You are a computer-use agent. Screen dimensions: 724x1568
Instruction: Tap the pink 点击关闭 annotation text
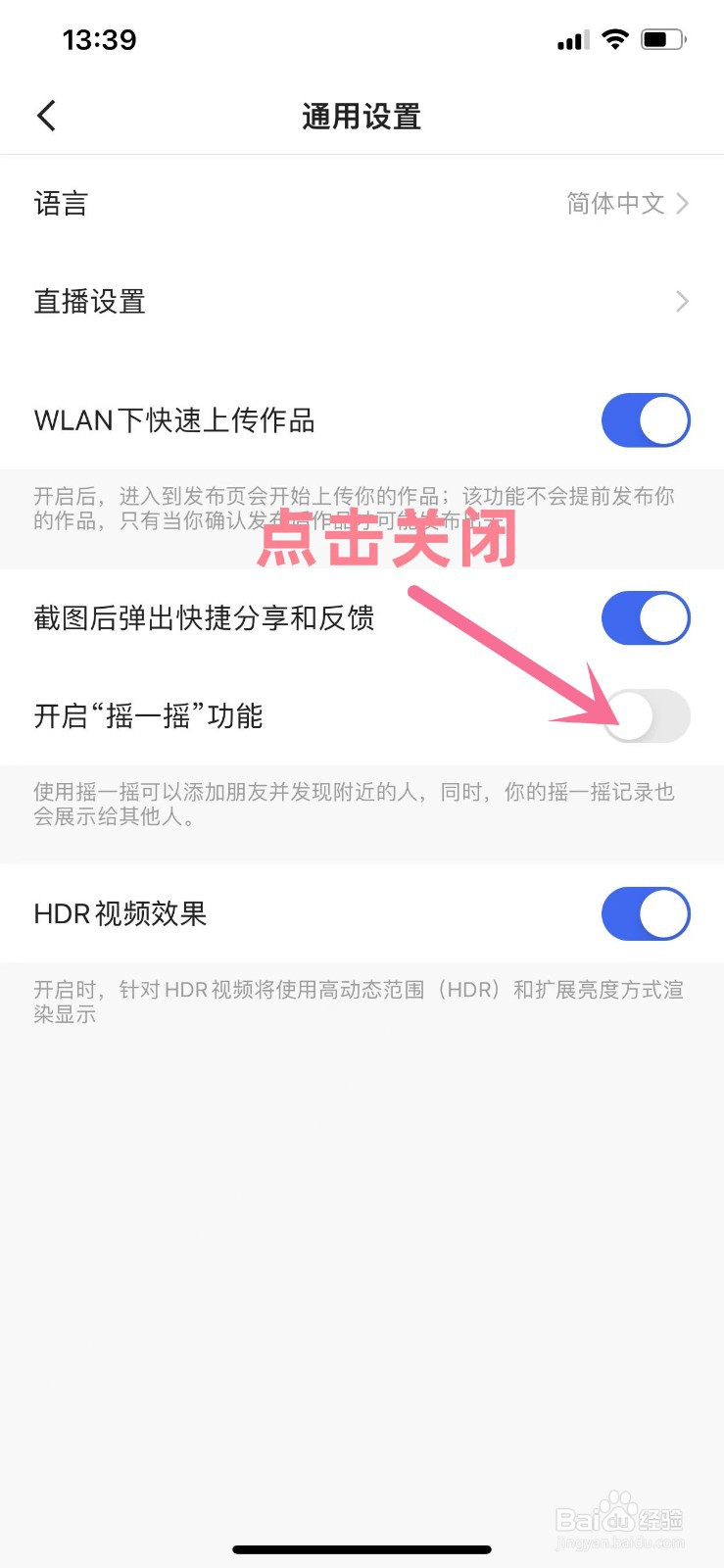click(x=388, y=546)
